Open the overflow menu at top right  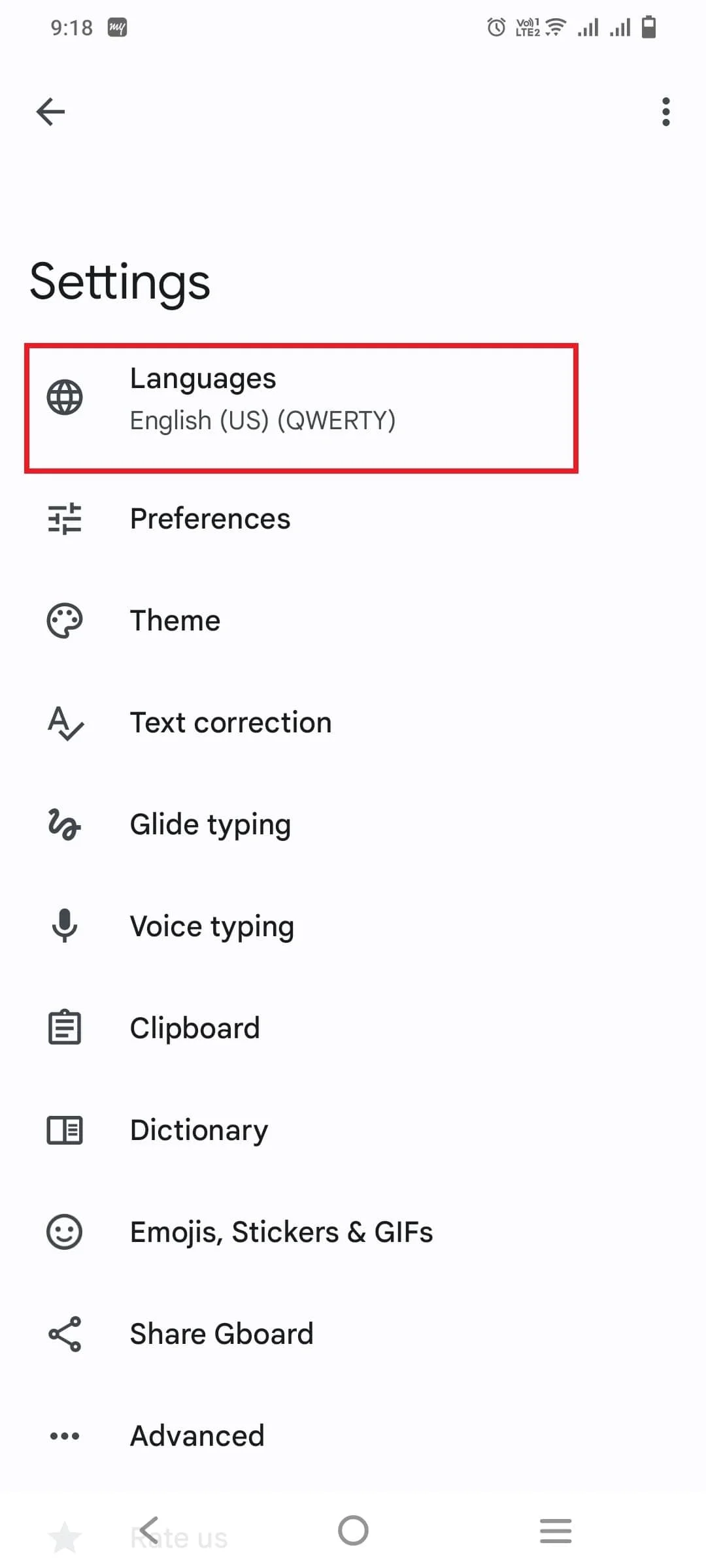tap(665, 112)
